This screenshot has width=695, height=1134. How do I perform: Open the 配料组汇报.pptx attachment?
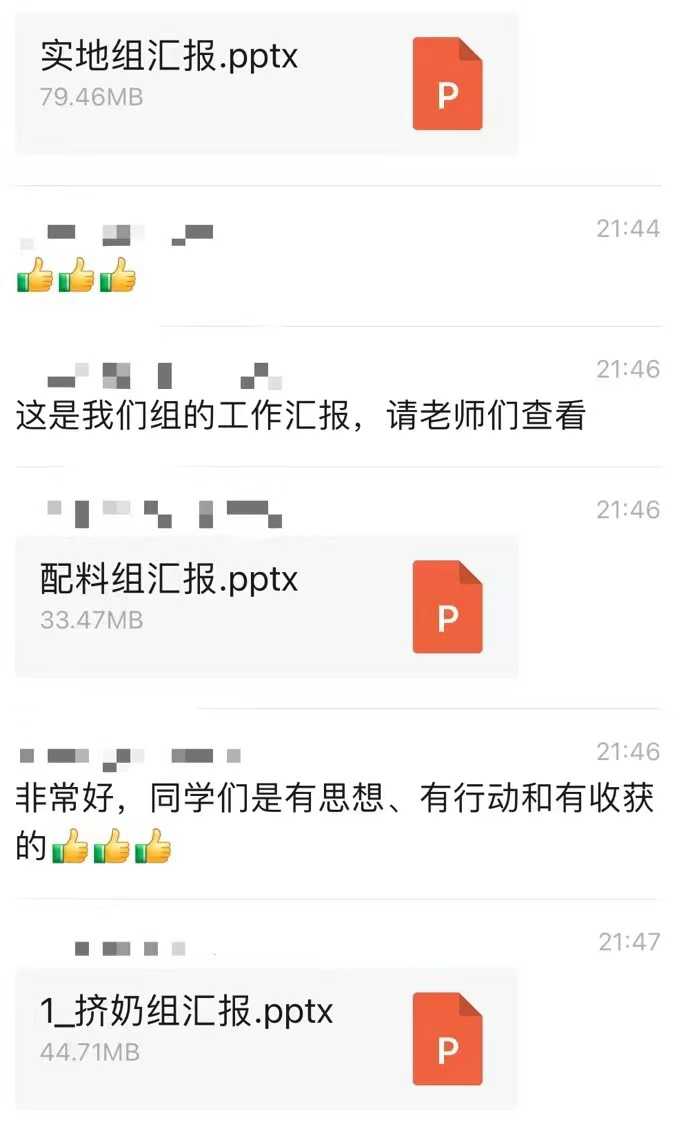coord(266,606)
